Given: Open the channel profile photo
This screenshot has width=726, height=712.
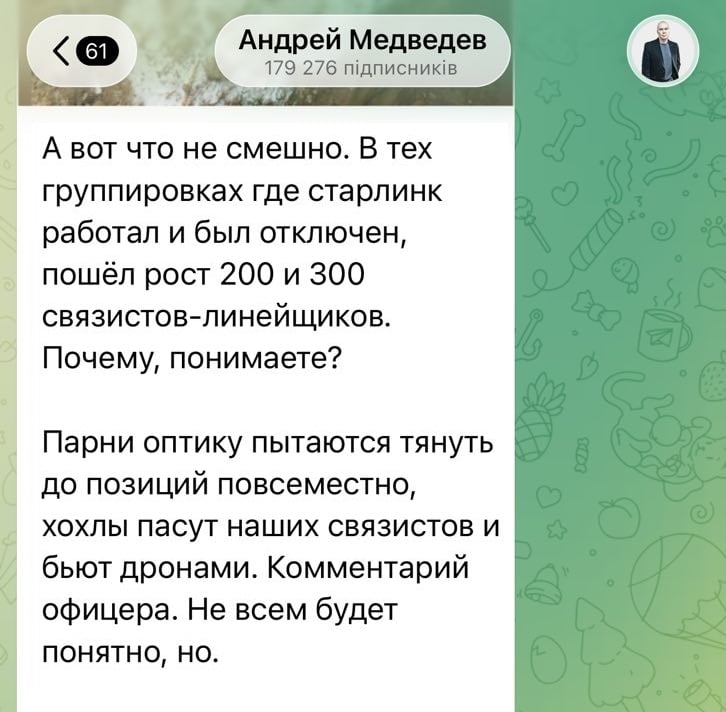Looking at the screenshot, I should (661, 52).
